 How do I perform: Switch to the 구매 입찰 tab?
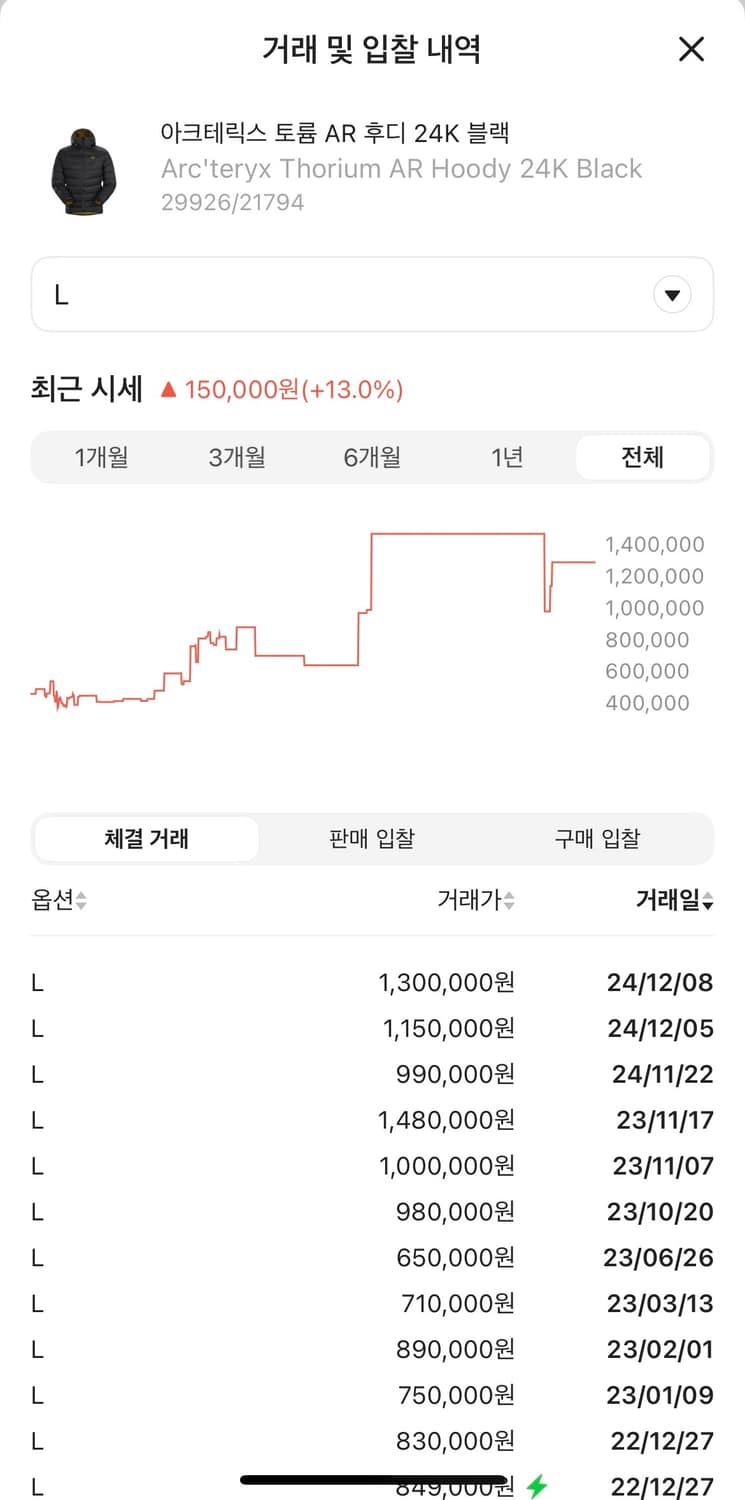[x=596, y=838]
